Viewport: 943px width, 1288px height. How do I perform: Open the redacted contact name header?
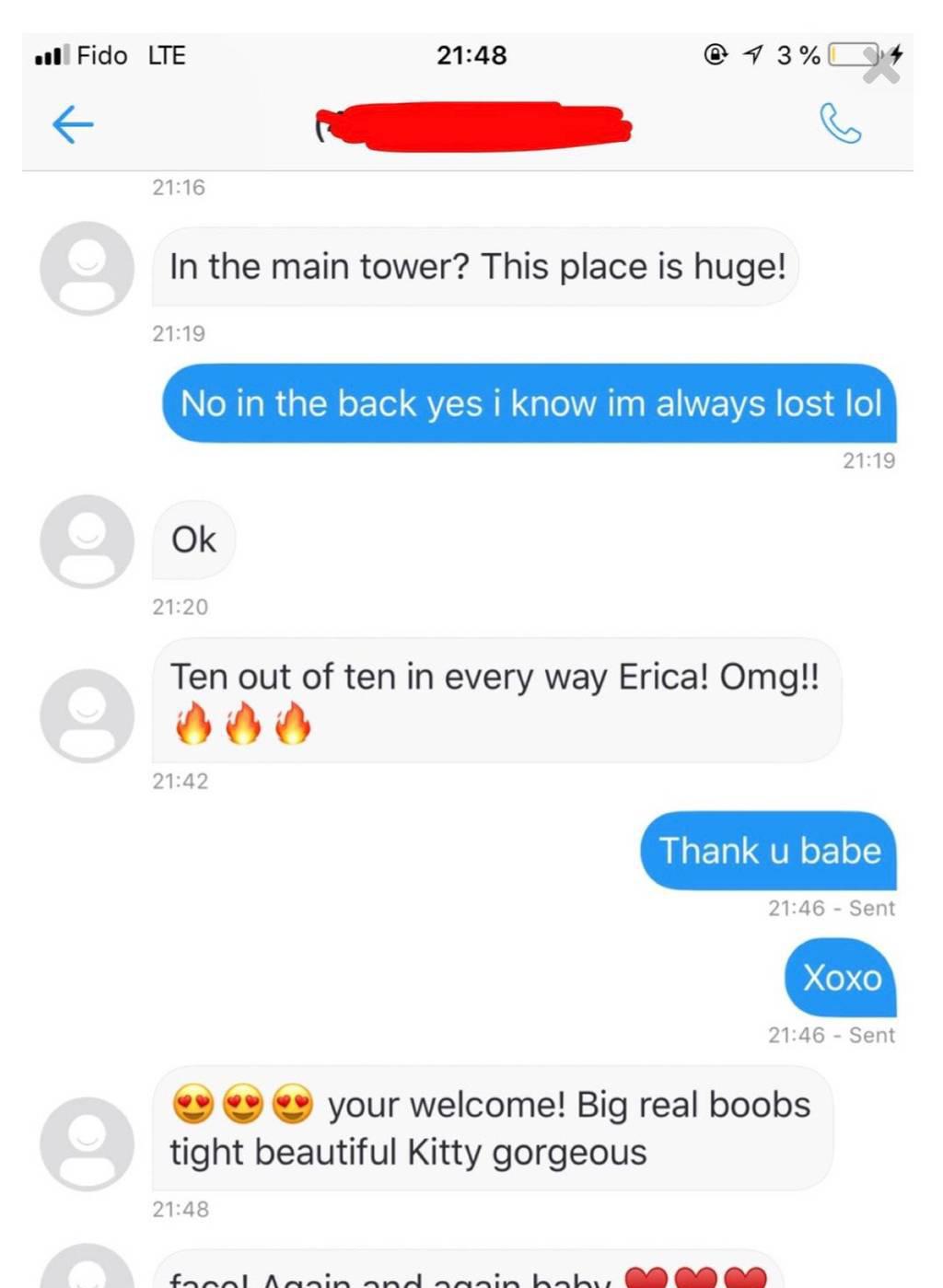[x=472, y=126]
